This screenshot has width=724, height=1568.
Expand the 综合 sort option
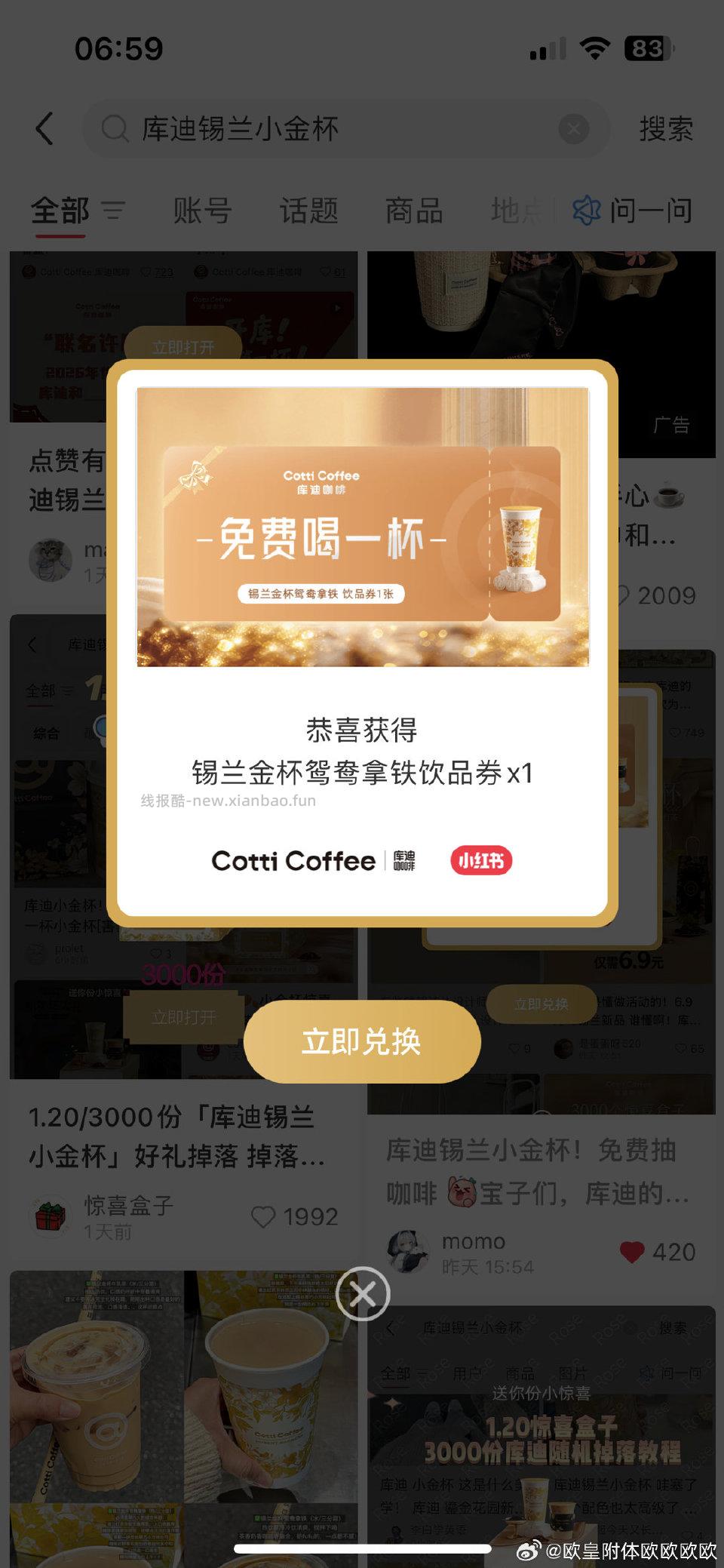pos(45,733)
